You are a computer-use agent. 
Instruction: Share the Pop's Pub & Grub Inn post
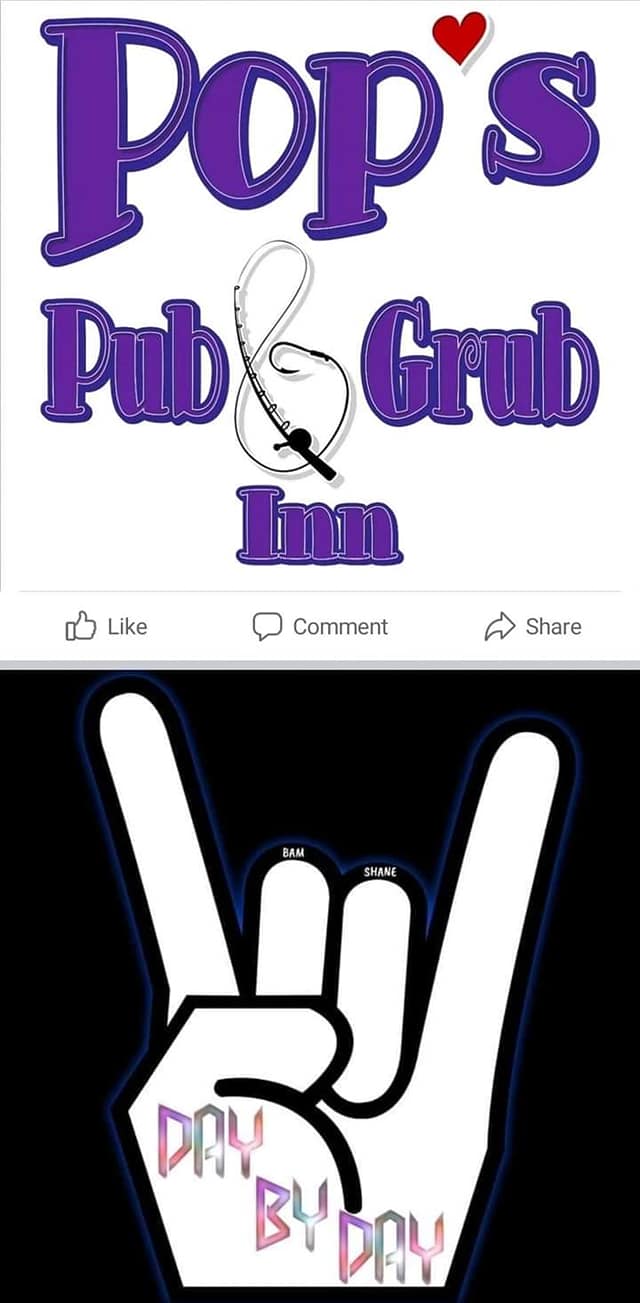(x=532, y=627)
